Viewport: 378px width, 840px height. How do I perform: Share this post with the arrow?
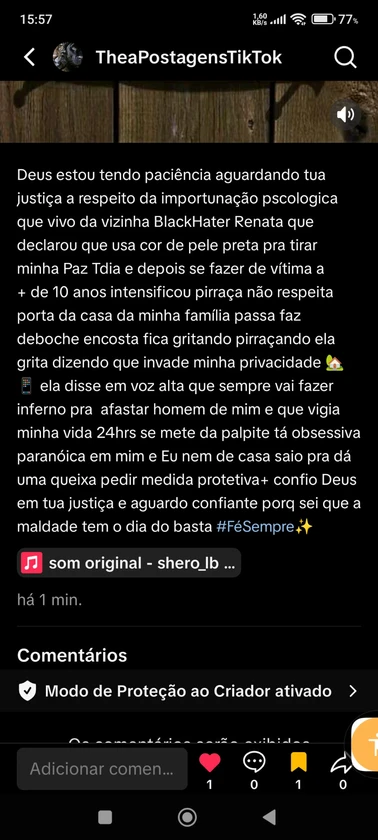(342, 763)
